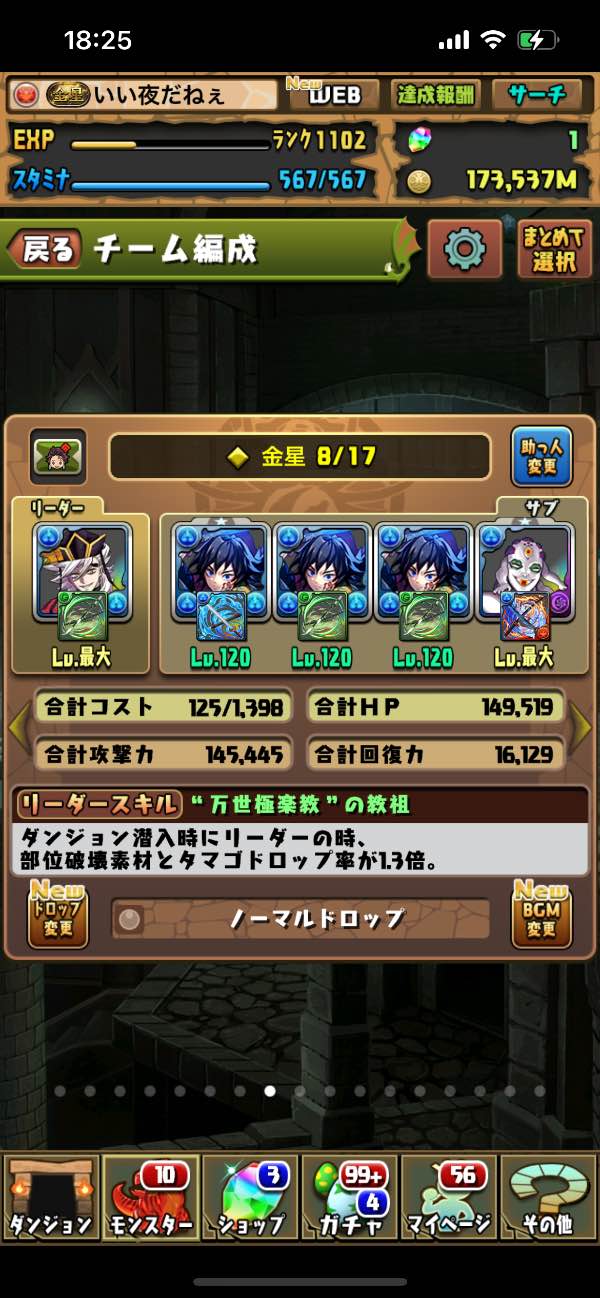
Task: Open the WEB button
Action: point(333,95)
